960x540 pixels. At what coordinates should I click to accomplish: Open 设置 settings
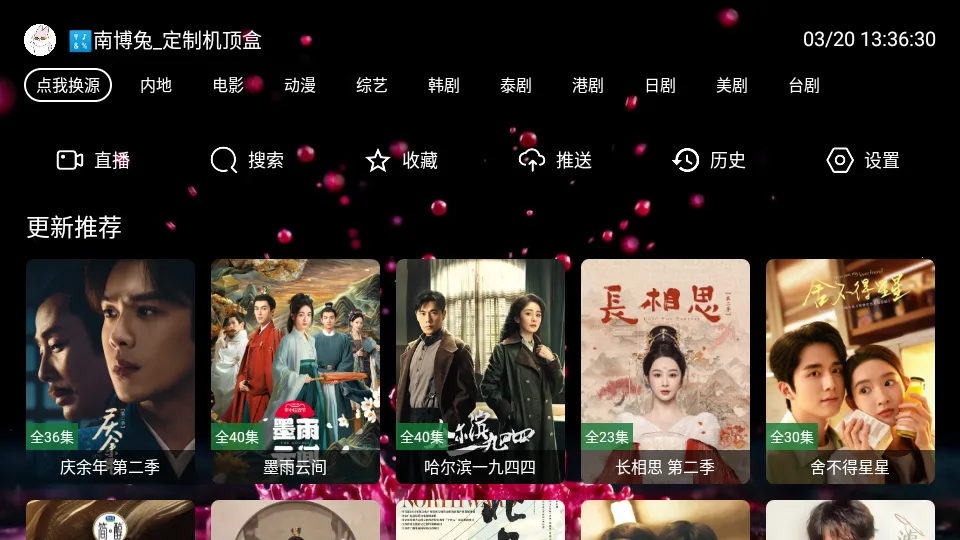click(864, 160)
